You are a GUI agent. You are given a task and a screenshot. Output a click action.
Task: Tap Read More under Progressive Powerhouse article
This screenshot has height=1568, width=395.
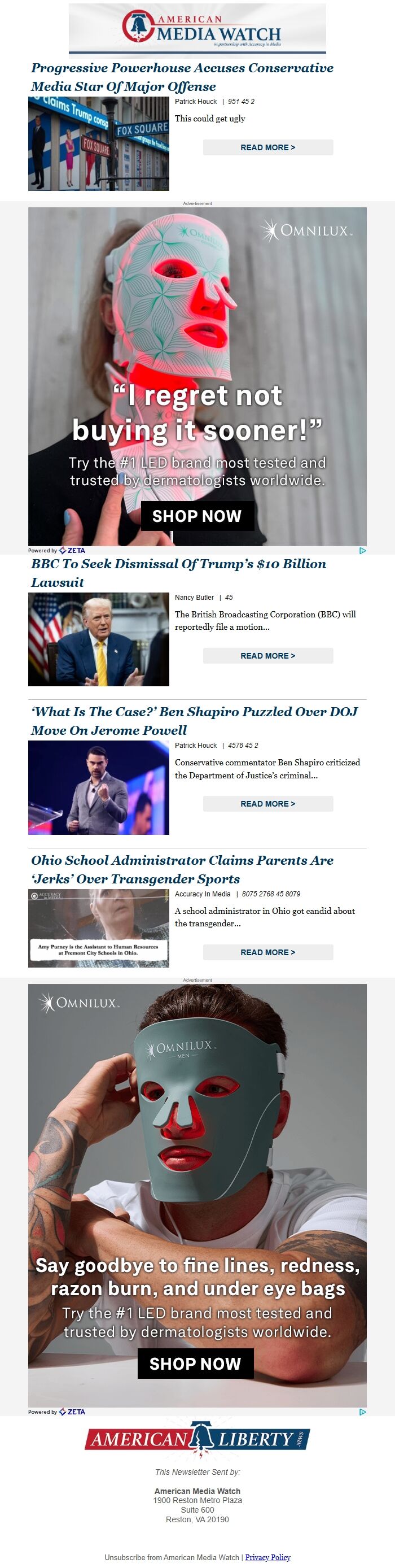click(x=267, y=147)
